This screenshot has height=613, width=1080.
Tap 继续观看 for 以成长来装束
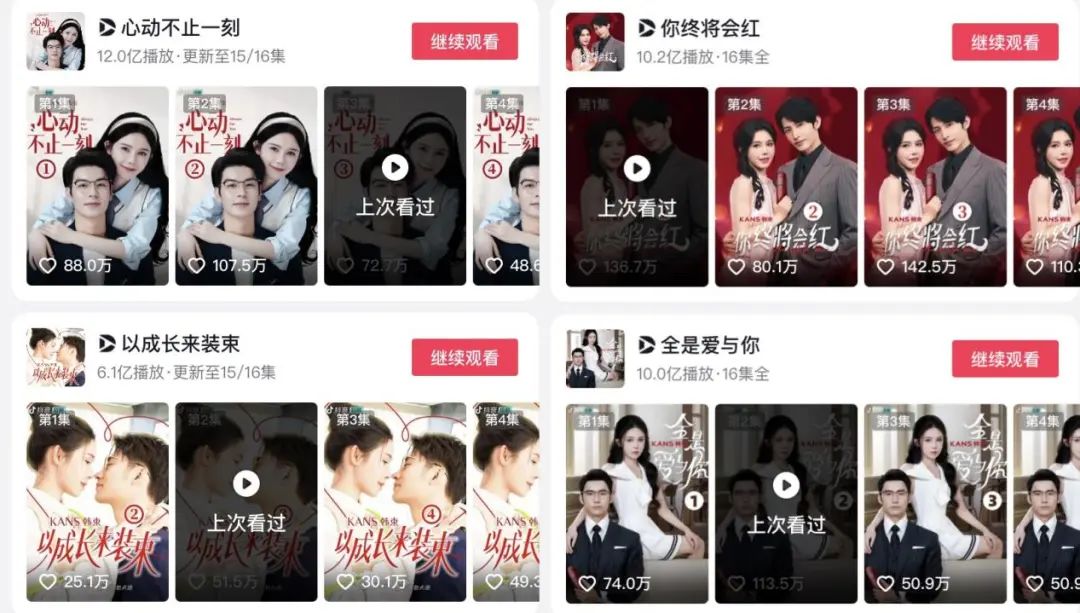464,358
